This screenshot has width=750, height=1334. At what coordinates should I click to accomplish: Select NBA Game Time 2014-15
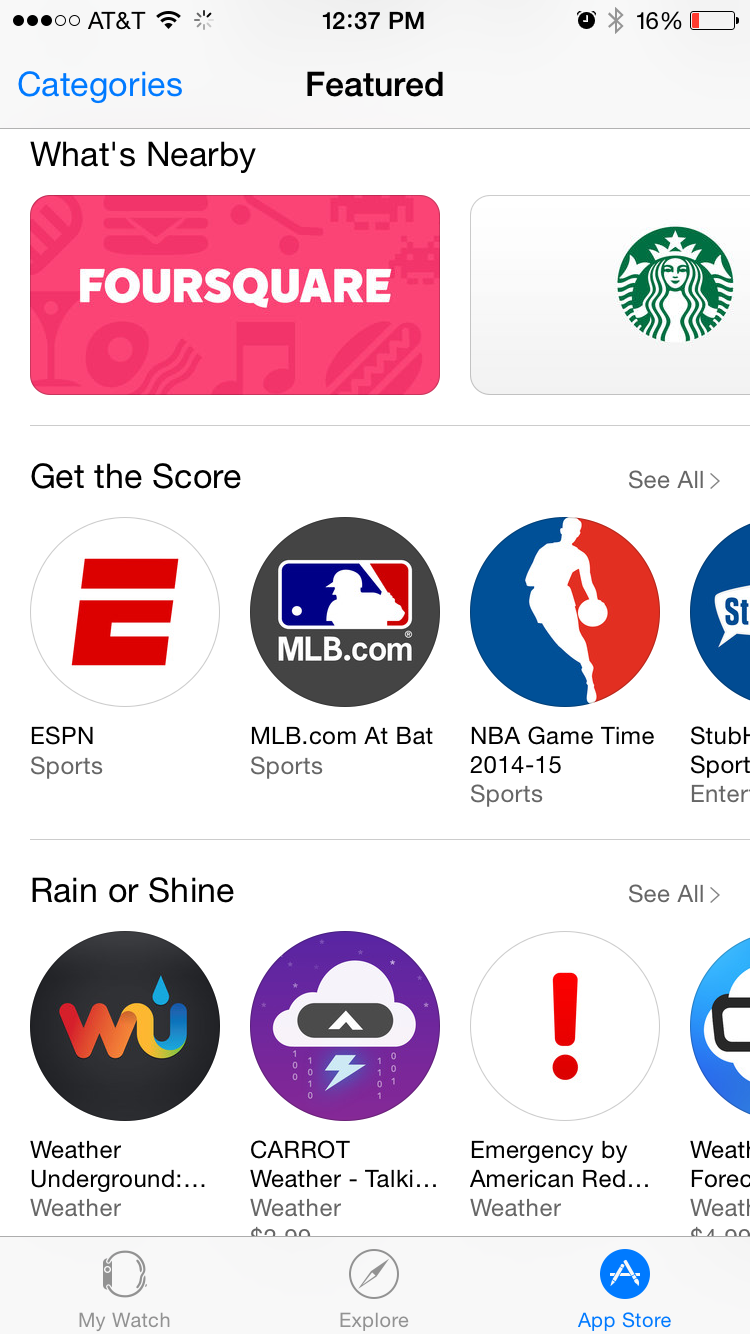(x=565, y=612)
